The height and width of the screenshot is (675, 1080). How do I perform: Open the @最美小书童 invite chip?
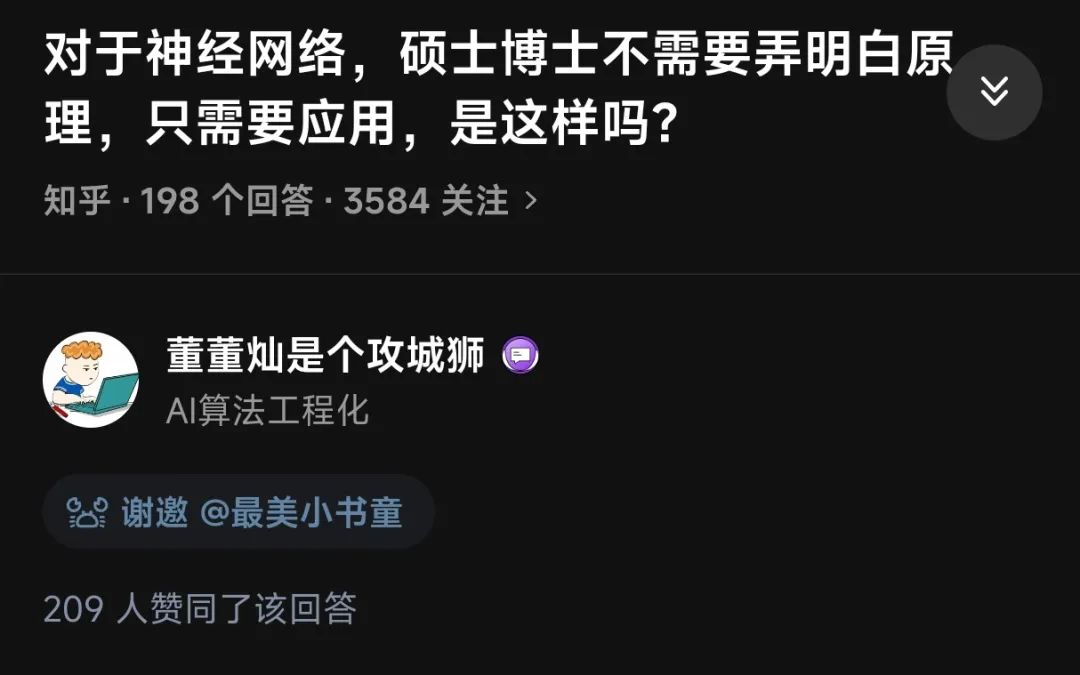click(238, 512)
